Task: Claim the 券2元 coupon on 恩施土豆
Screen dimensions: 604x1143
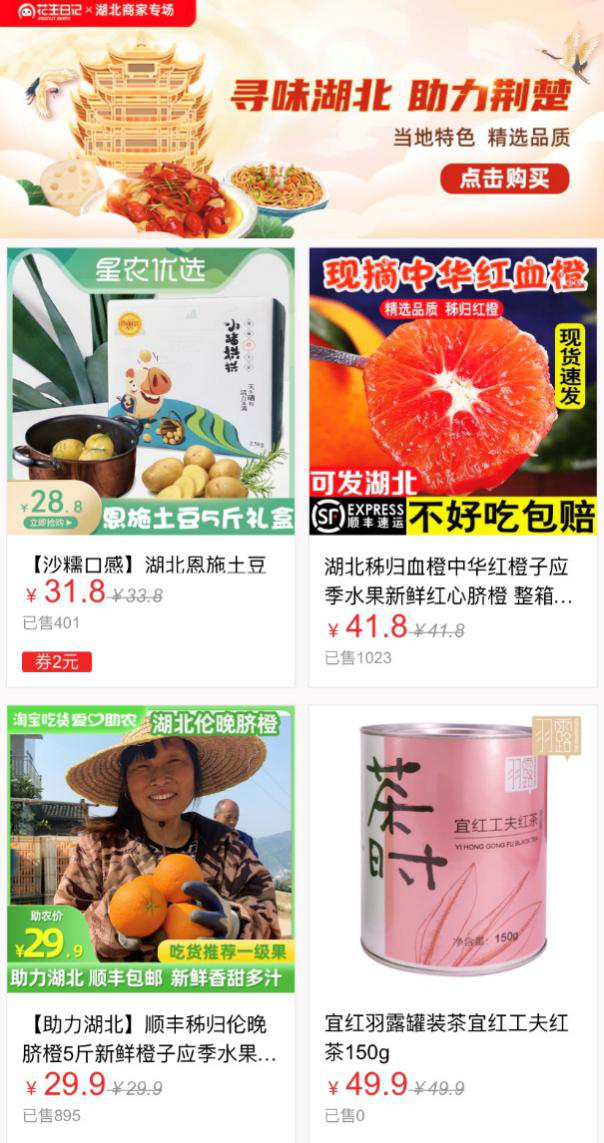Action: click(56, 661)
